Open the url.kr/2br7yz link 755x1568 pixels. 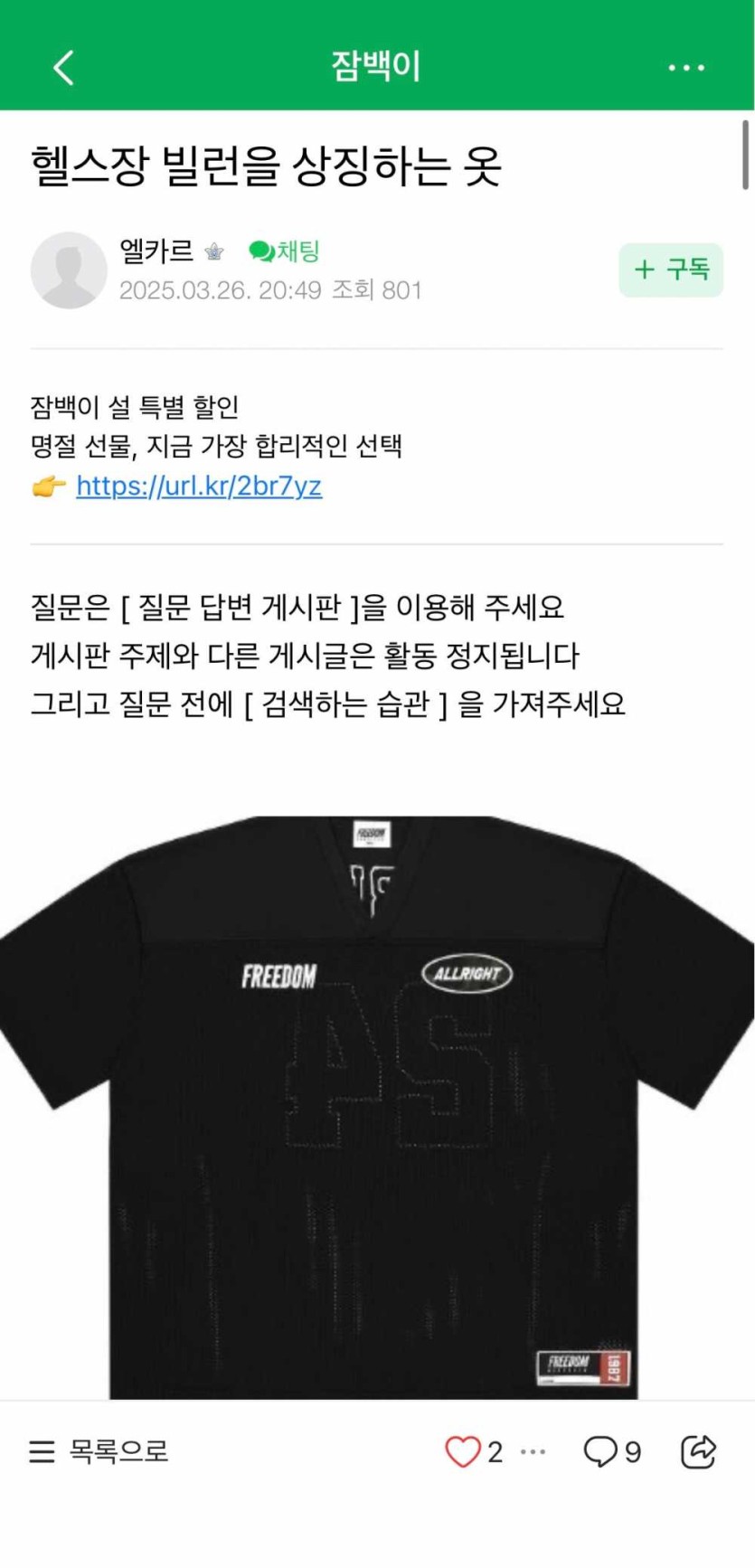point(199,486)
